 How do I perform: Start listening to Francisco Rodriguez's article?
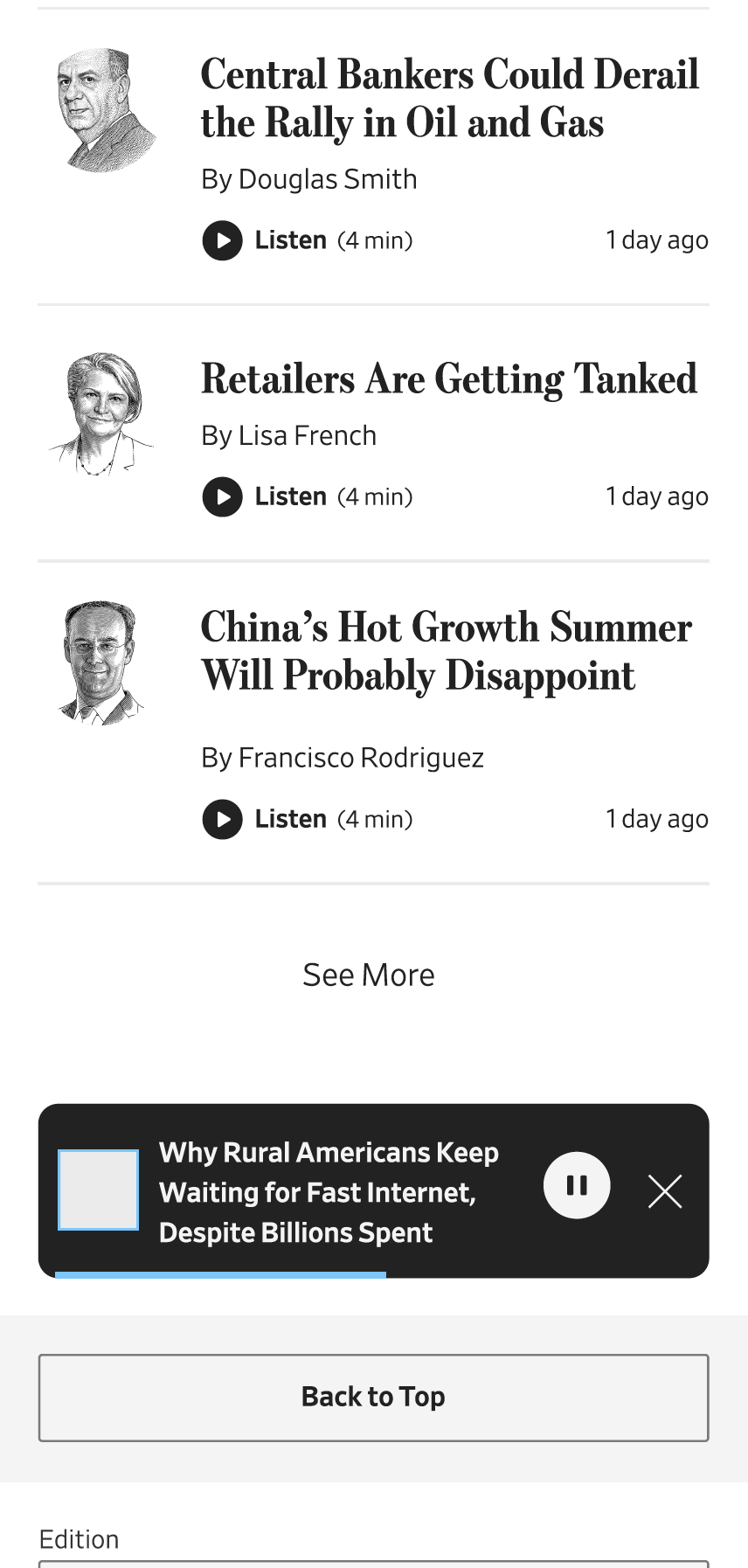[x=223, y=819]
